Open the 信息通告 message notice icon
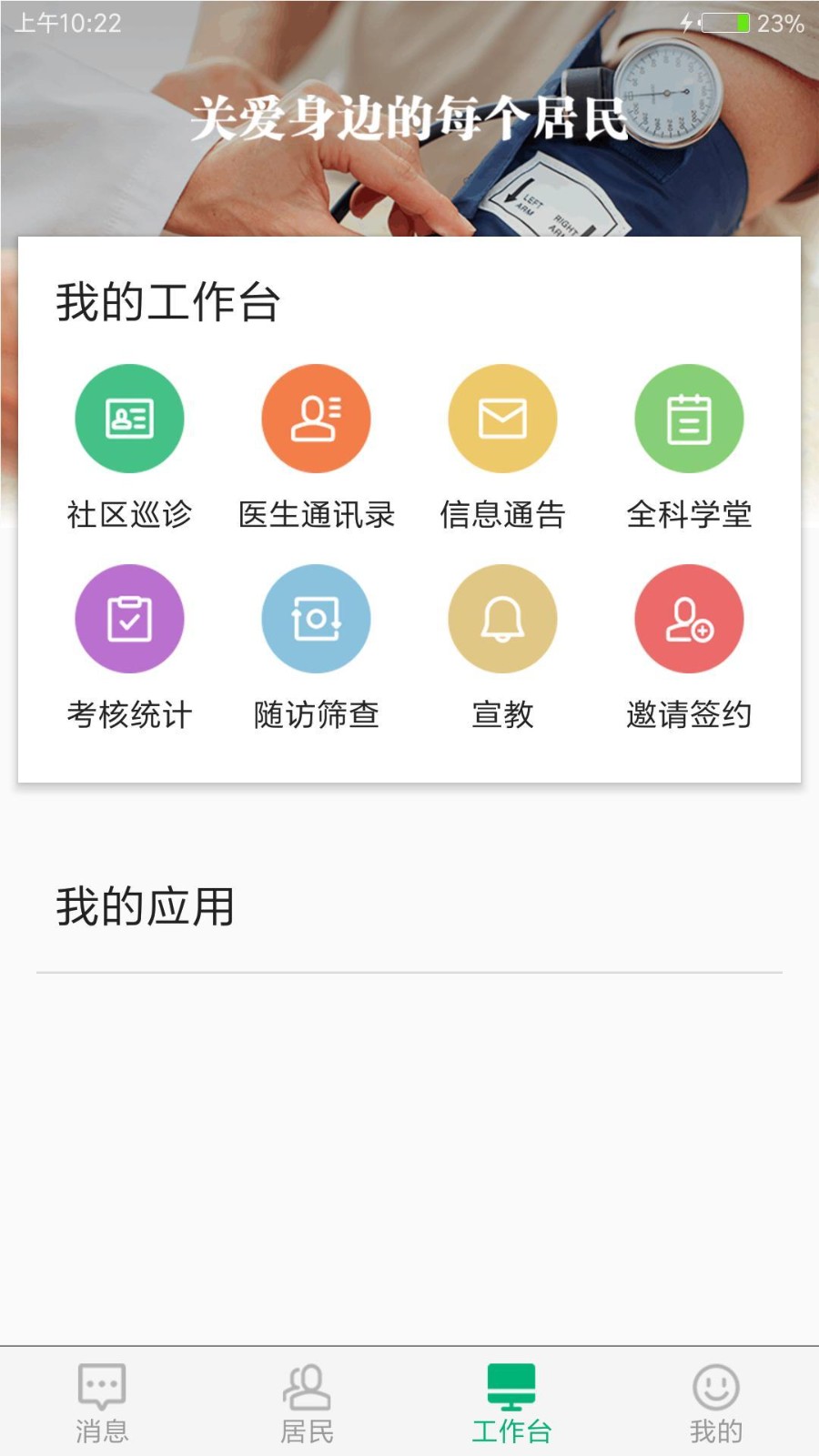Viewport: 819px width, 1456px height. point(502,417)
